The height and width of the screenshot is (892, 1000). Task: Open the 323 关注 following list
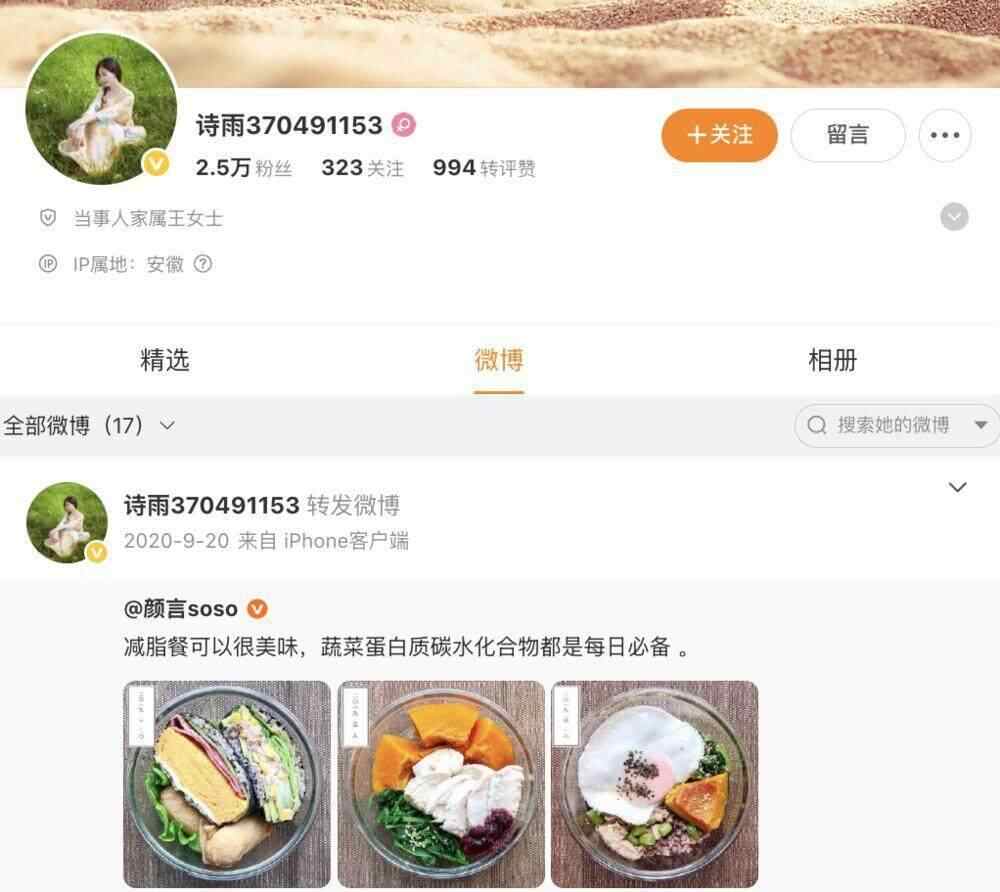[362, 168]
